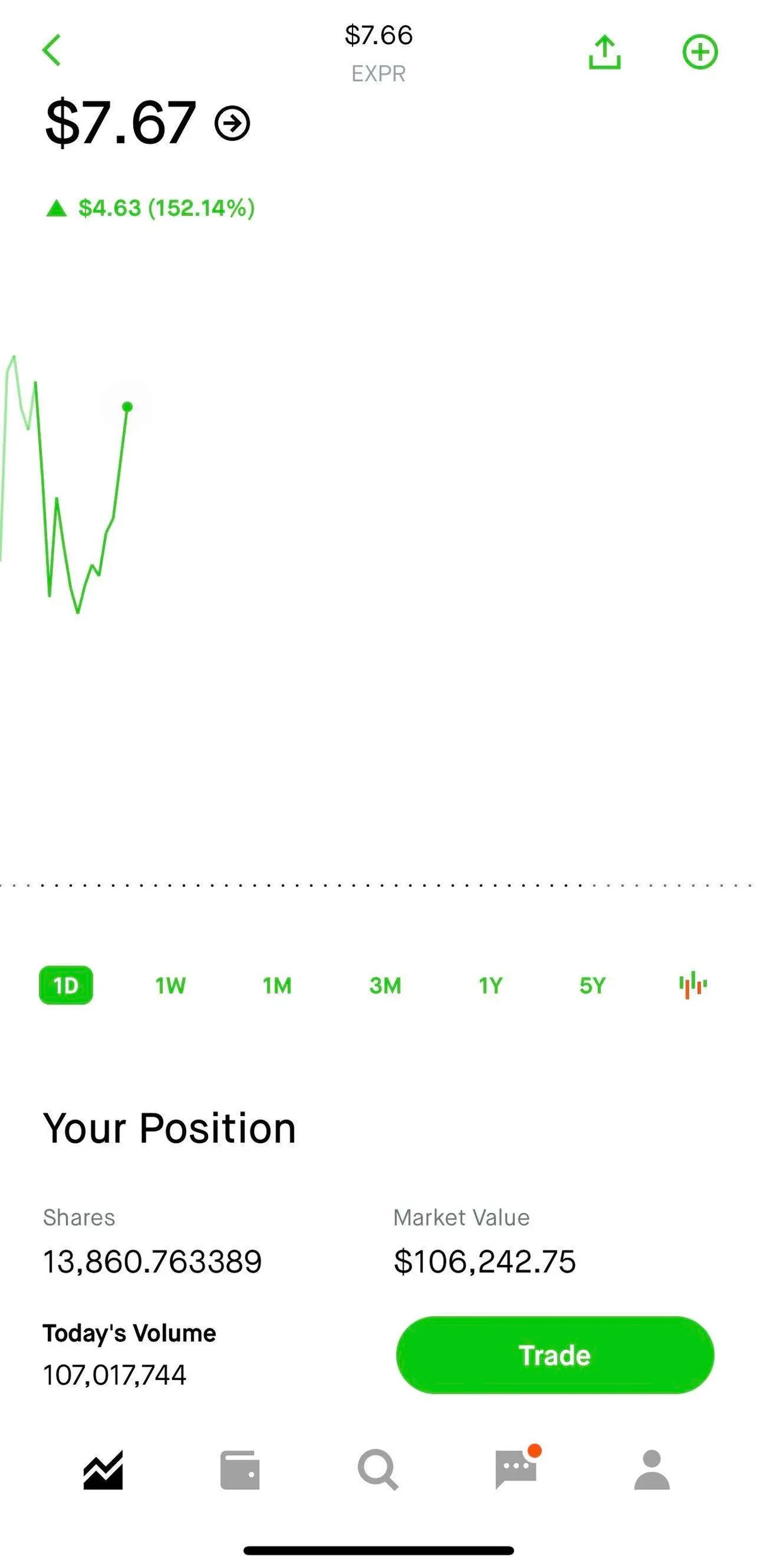Screen dimensions: 757x1568
Task: Open the messages tab
Action: point(516,1469)
